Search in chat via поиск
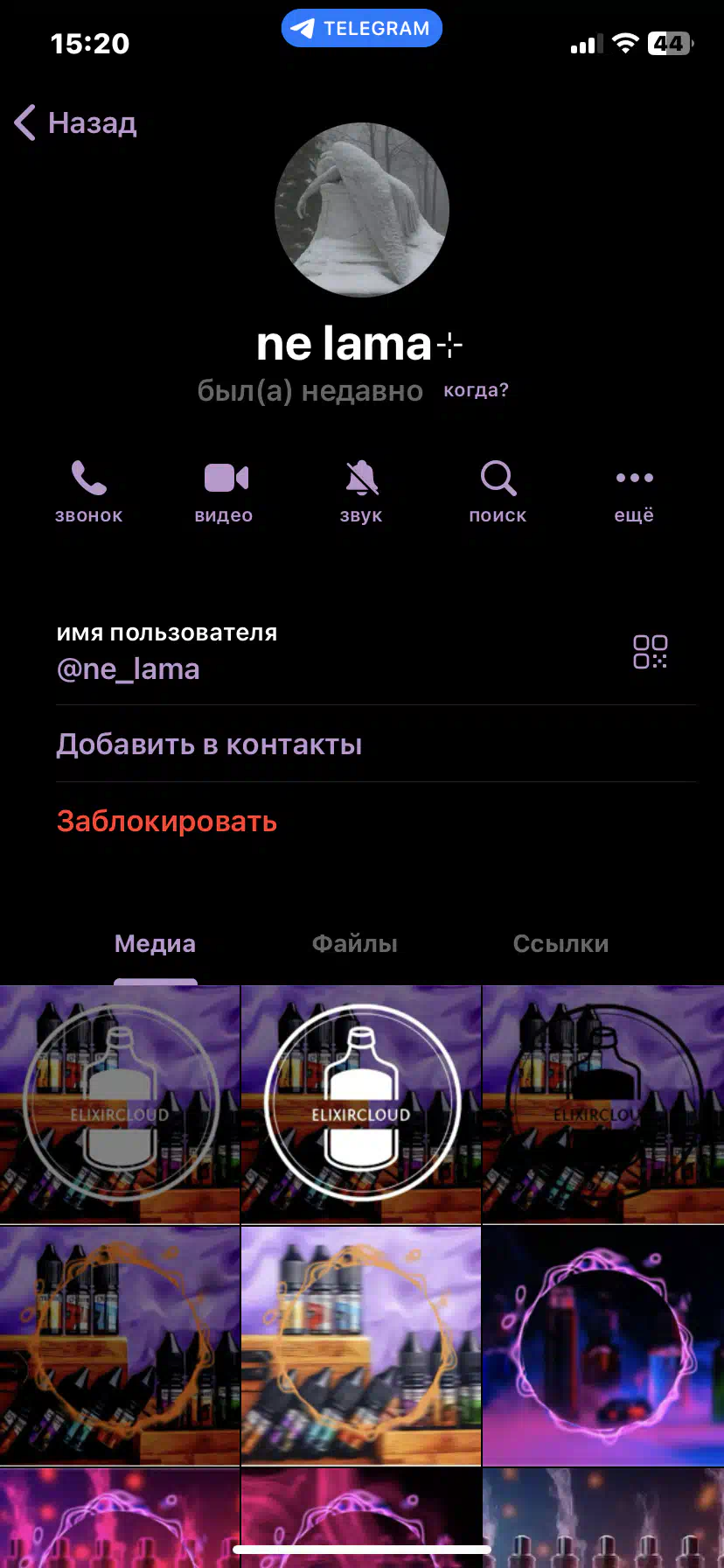Viewport: 724px width, 1568px height. pos(498,493)
